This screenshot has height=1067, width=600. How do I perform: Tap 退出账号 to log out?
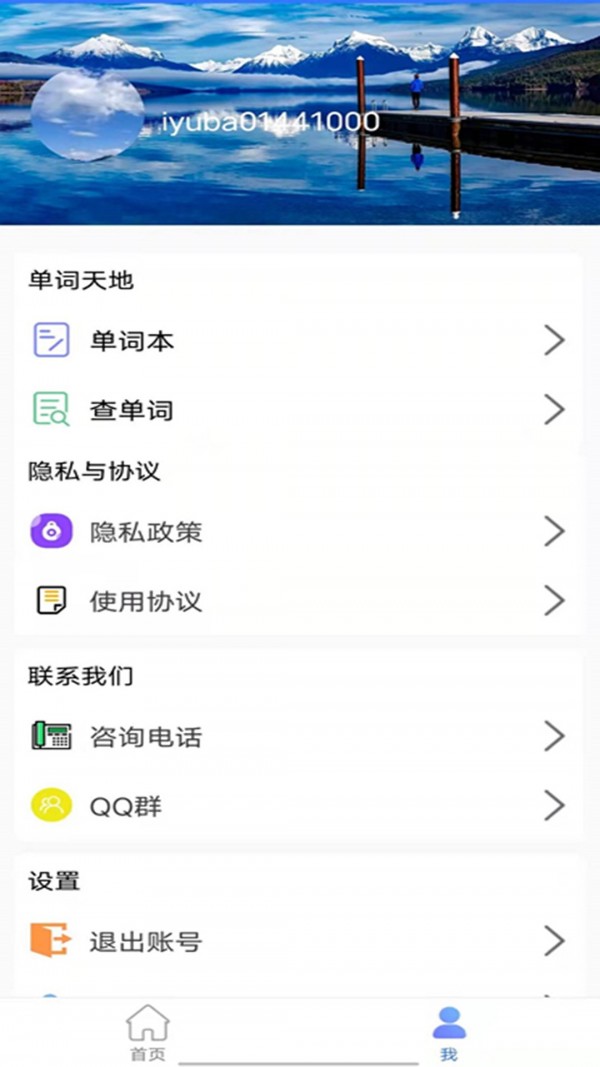pyautogui.click(x=298, y=941)
